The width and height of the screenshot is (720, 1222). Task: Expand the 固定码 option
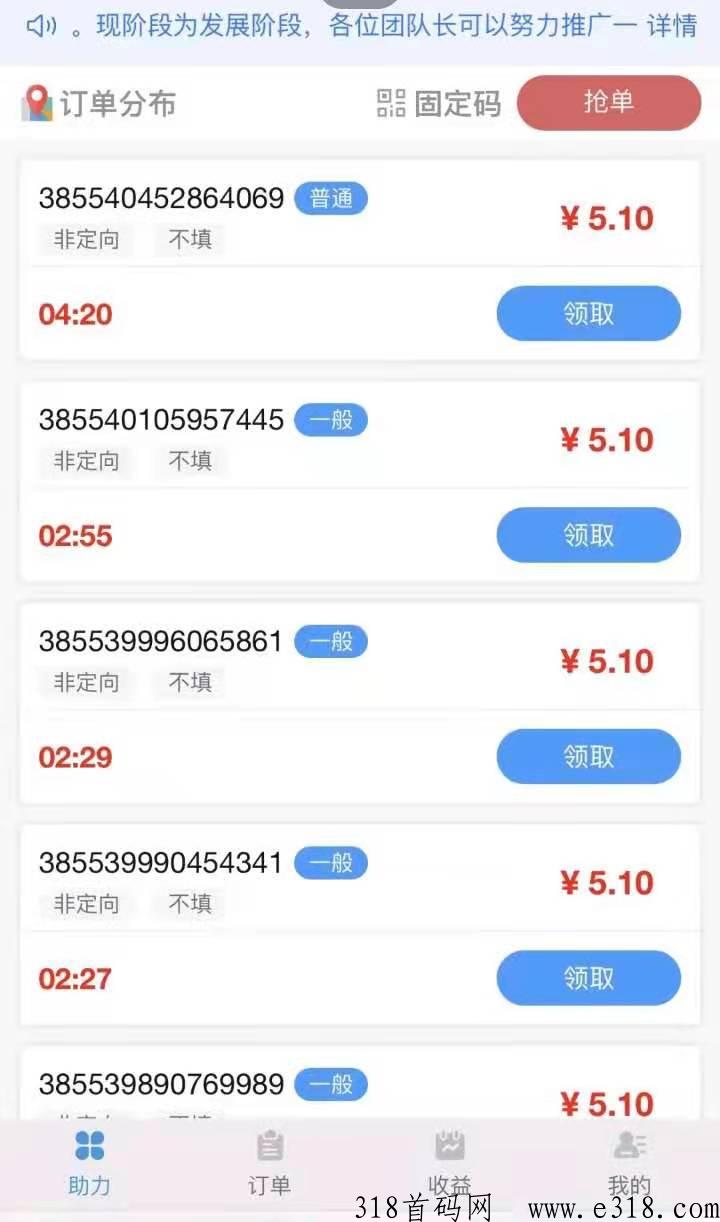pyautogui.click(x=455, y=103)
